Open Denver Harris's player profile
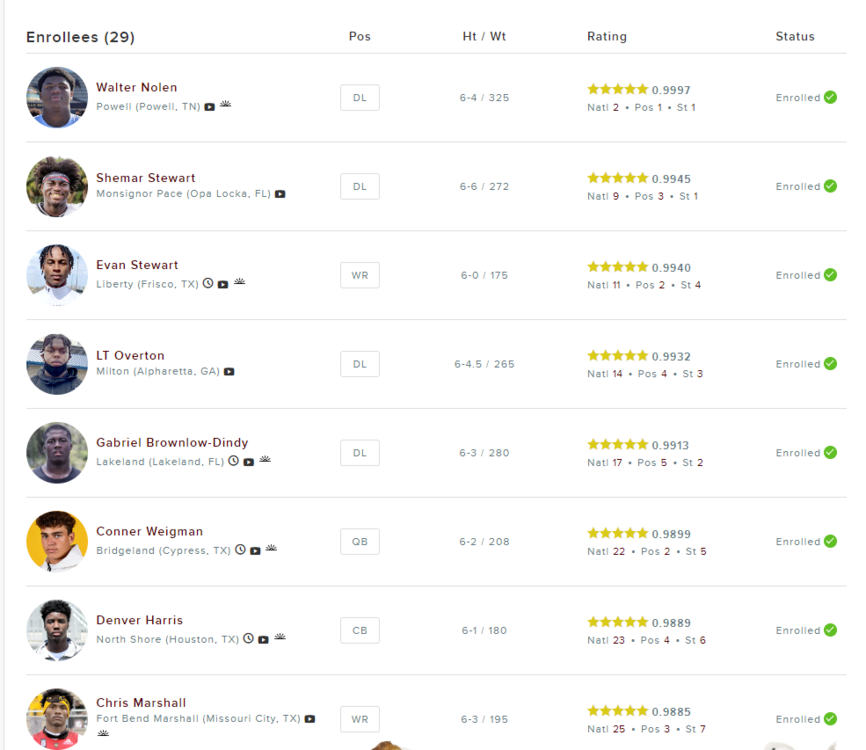866x750 pixels. 139,621
